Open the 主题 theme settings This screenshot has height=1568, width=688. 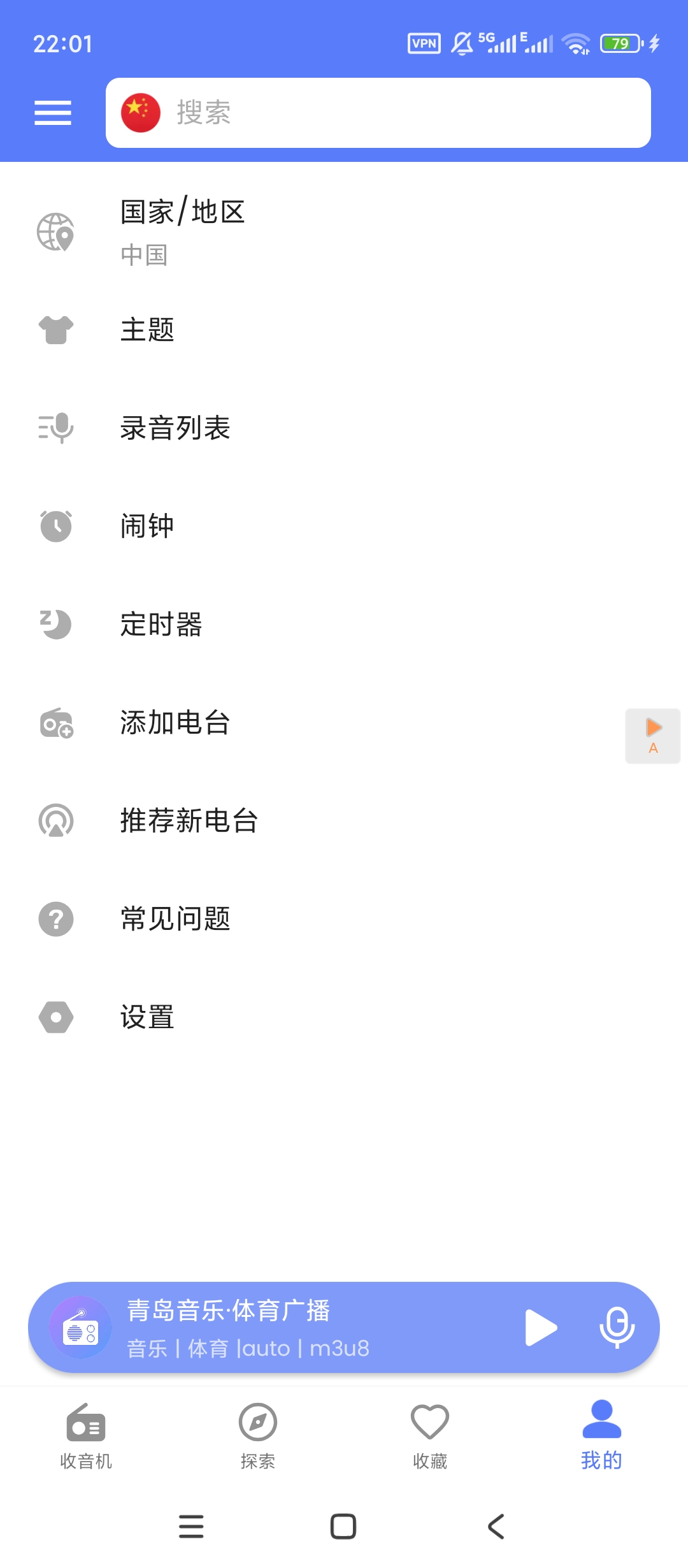(148, 330)
